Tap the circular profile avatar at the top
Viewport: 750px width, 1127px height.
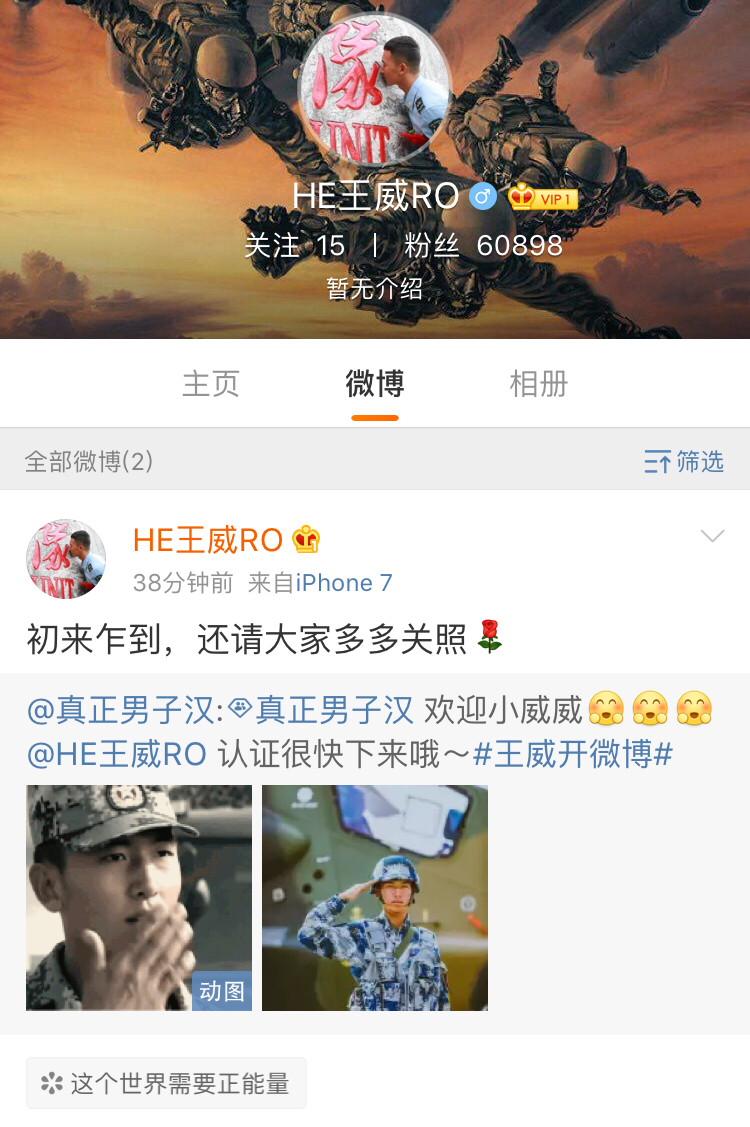pos(375,85)
